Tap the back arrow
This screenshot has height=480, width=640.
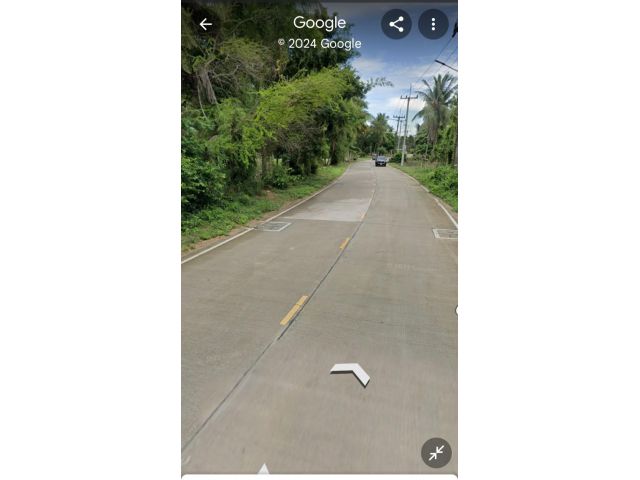[x=206, y=24]
